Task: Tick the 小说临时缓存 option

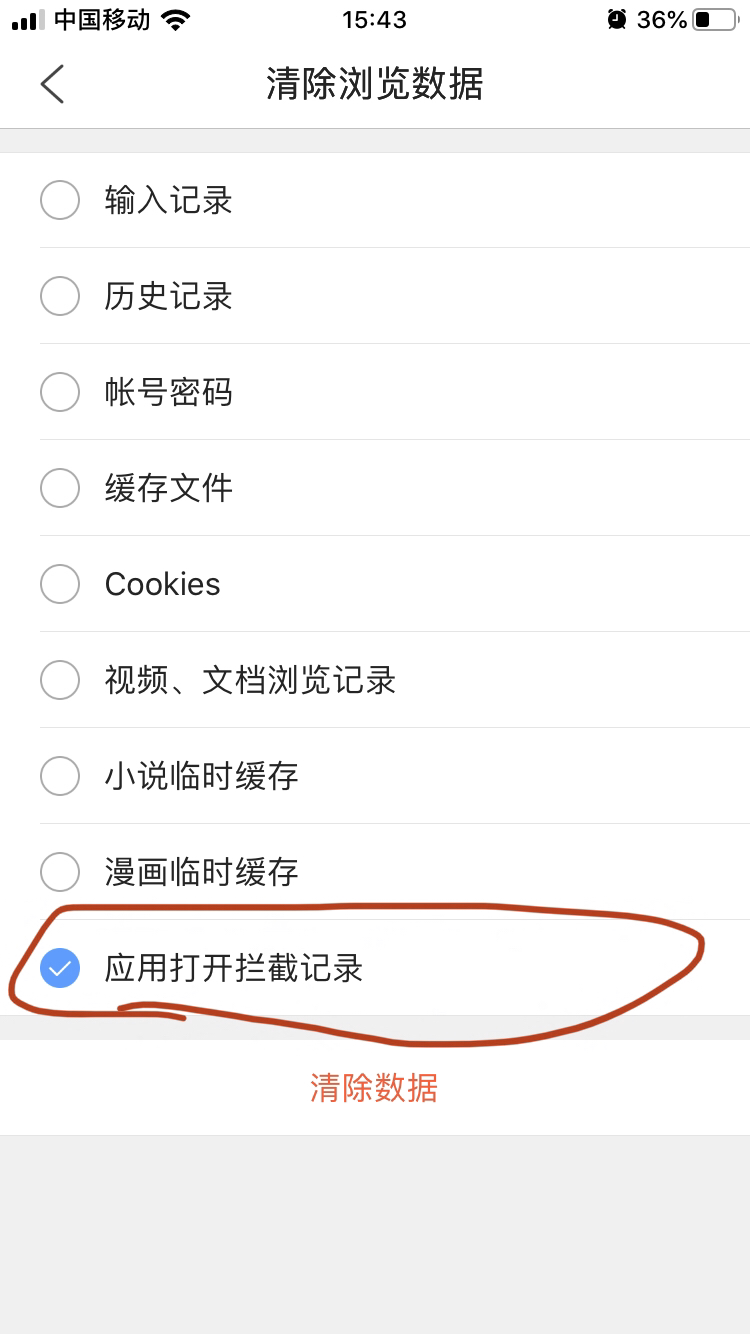Action: [60, 776]
